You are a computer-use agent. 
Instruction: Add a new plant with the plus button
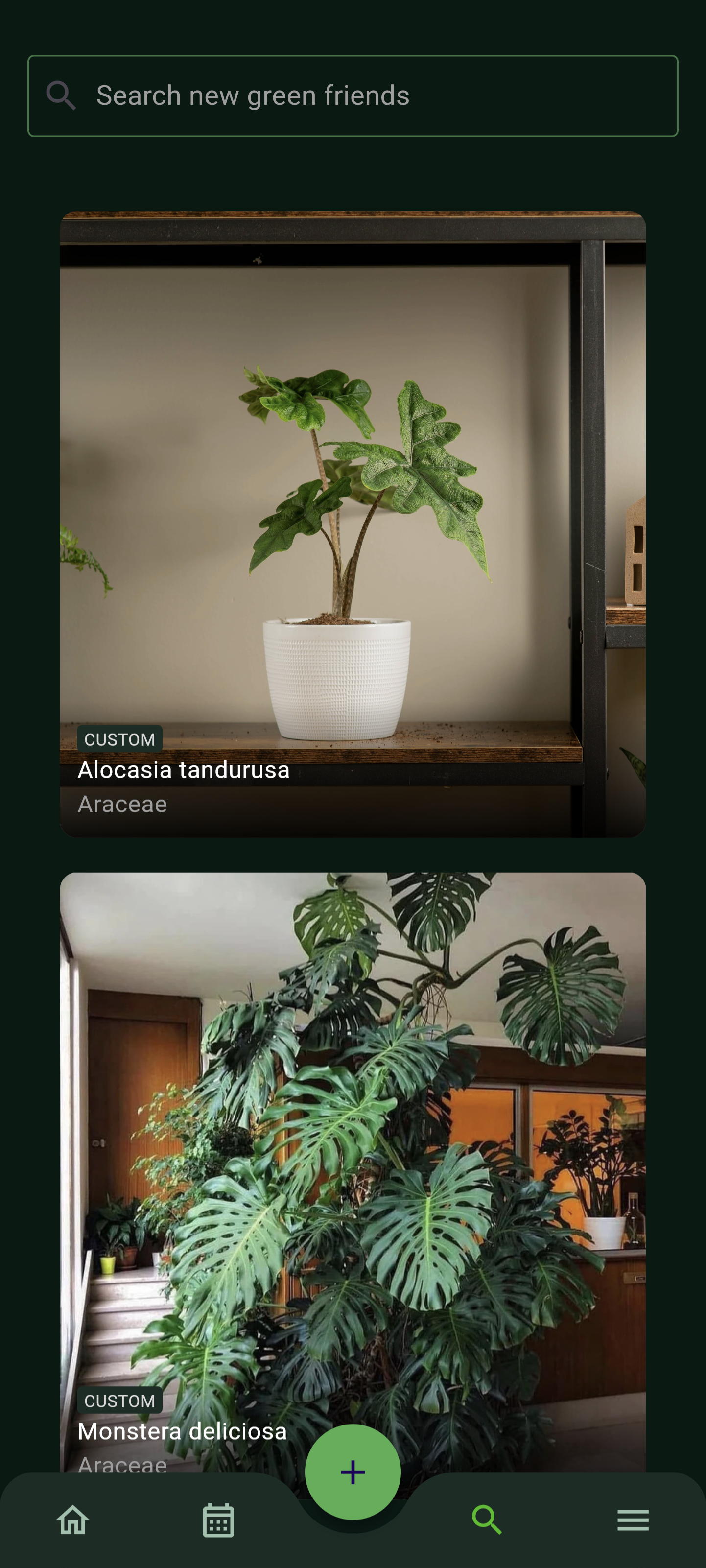[353, 1472]
